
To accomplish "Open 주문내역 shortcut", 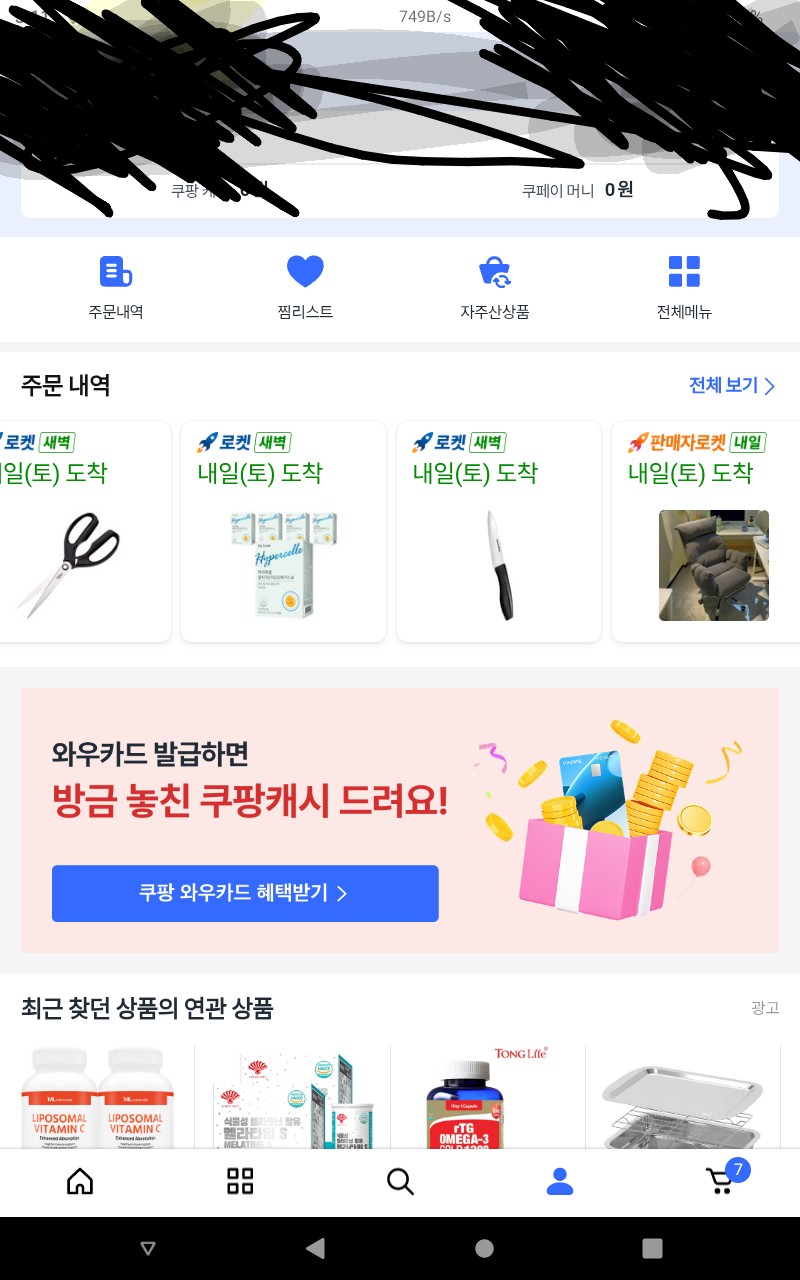I will [x=116, y=286].
